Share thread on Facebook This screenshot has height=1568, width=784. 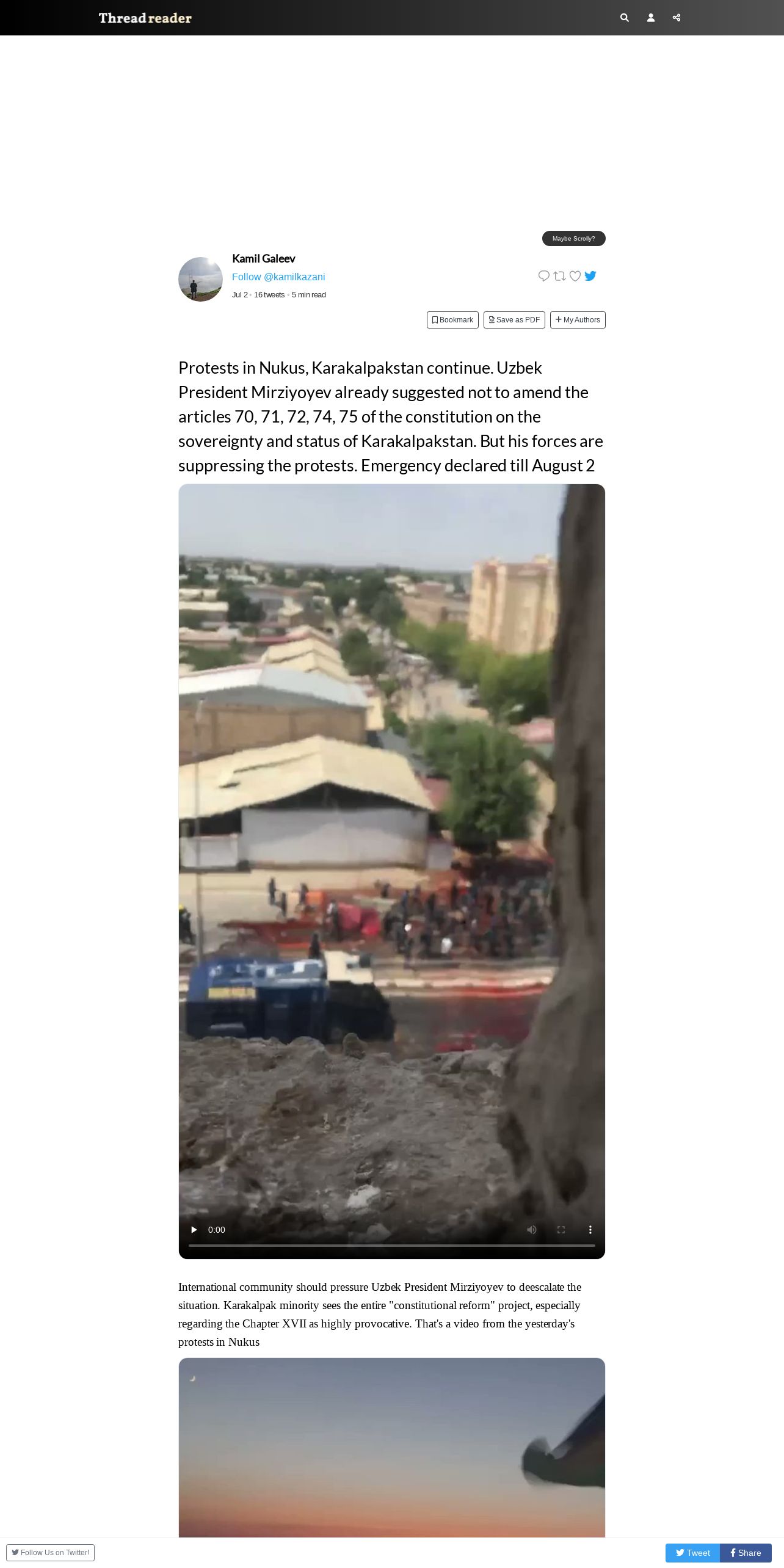746,1553
